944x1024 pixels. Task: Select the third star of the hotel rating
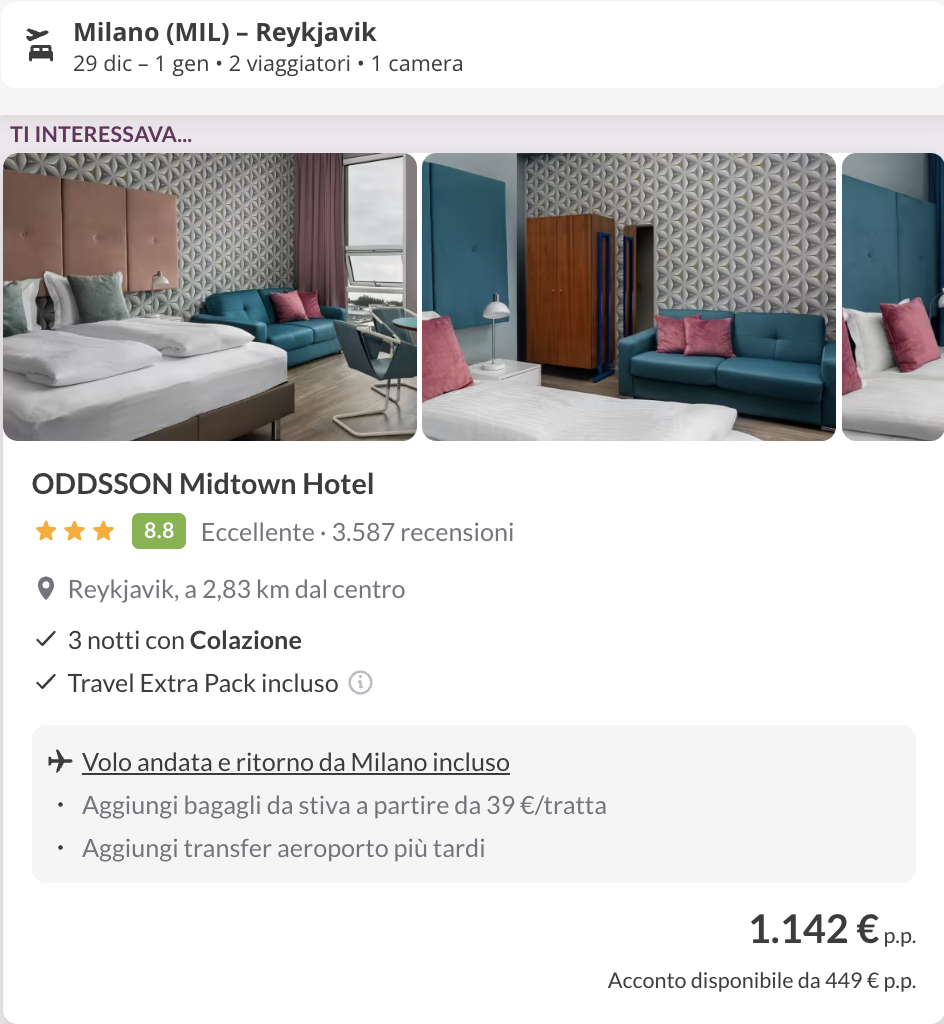point(101,531)
